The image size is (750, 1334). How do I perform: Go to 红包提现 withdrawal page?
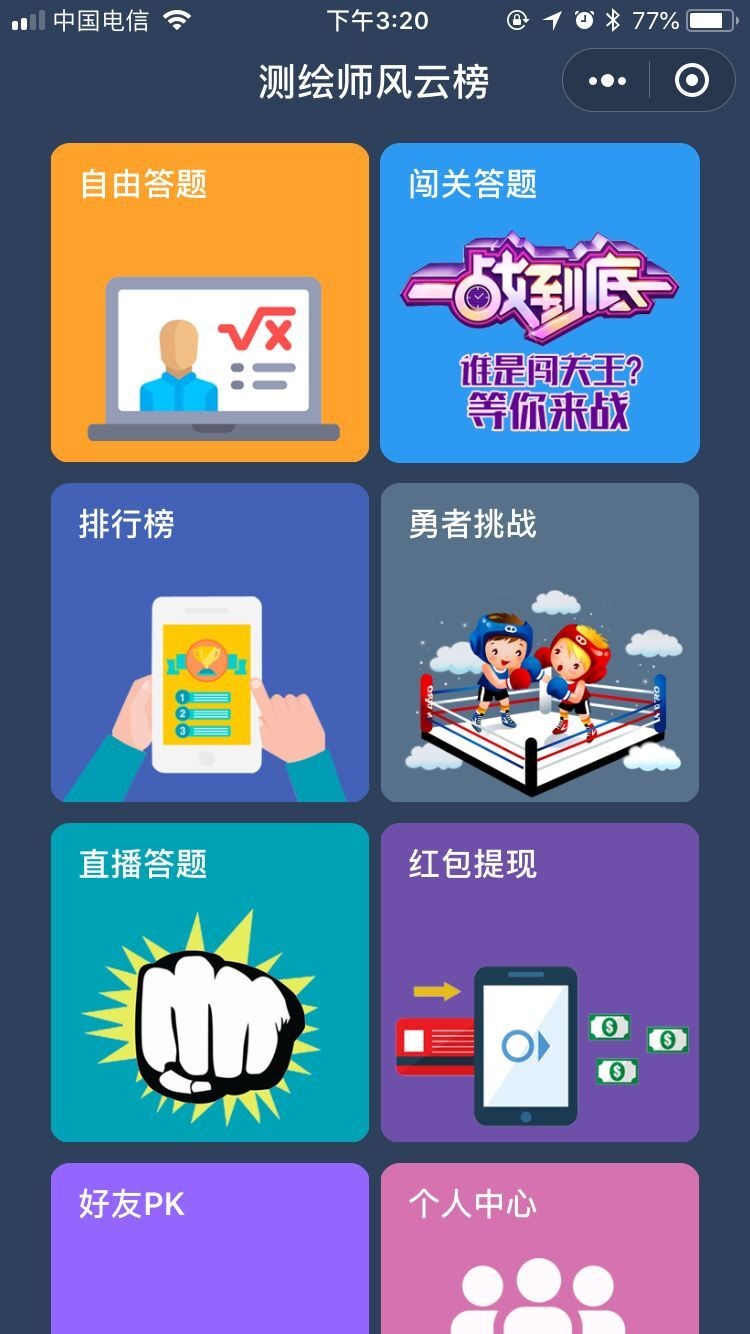click(x=540, y=982)
